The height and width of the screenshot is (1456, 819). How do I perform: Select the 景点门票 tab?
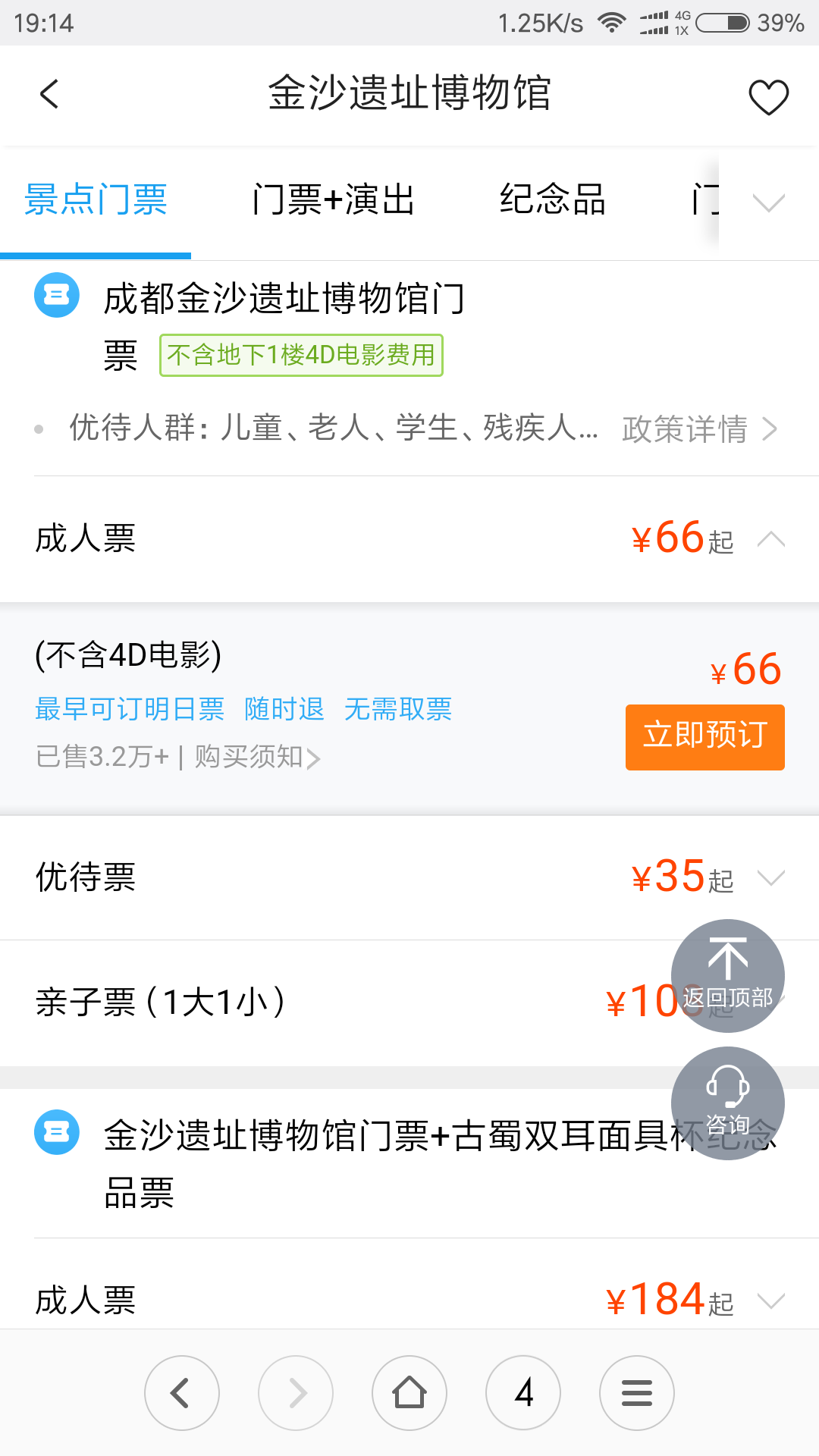[x=96, y=200]
